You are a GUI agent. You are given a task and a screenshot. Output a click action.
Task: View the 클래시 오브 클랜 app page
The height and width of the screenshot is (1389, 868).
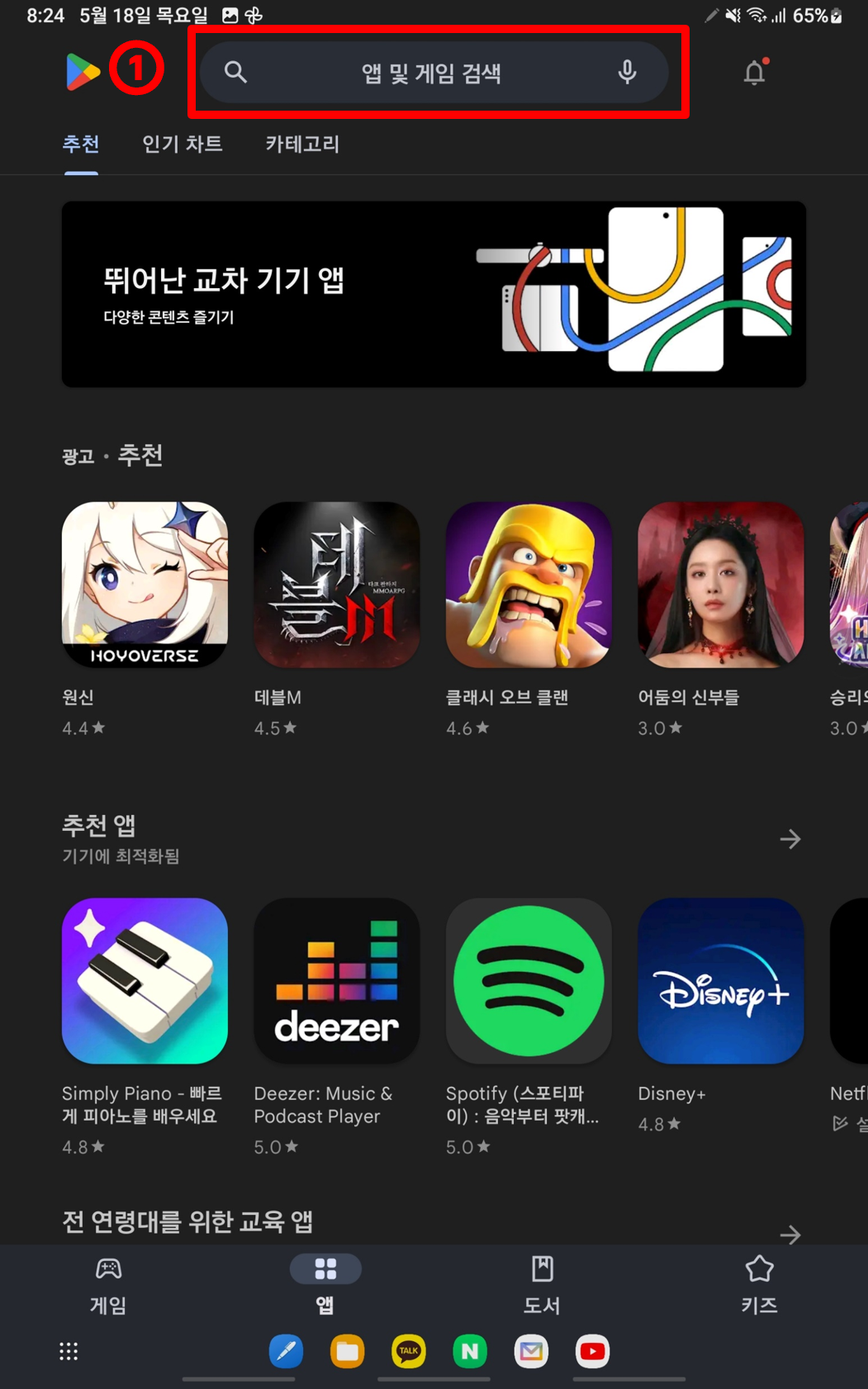tap(529, 585)
